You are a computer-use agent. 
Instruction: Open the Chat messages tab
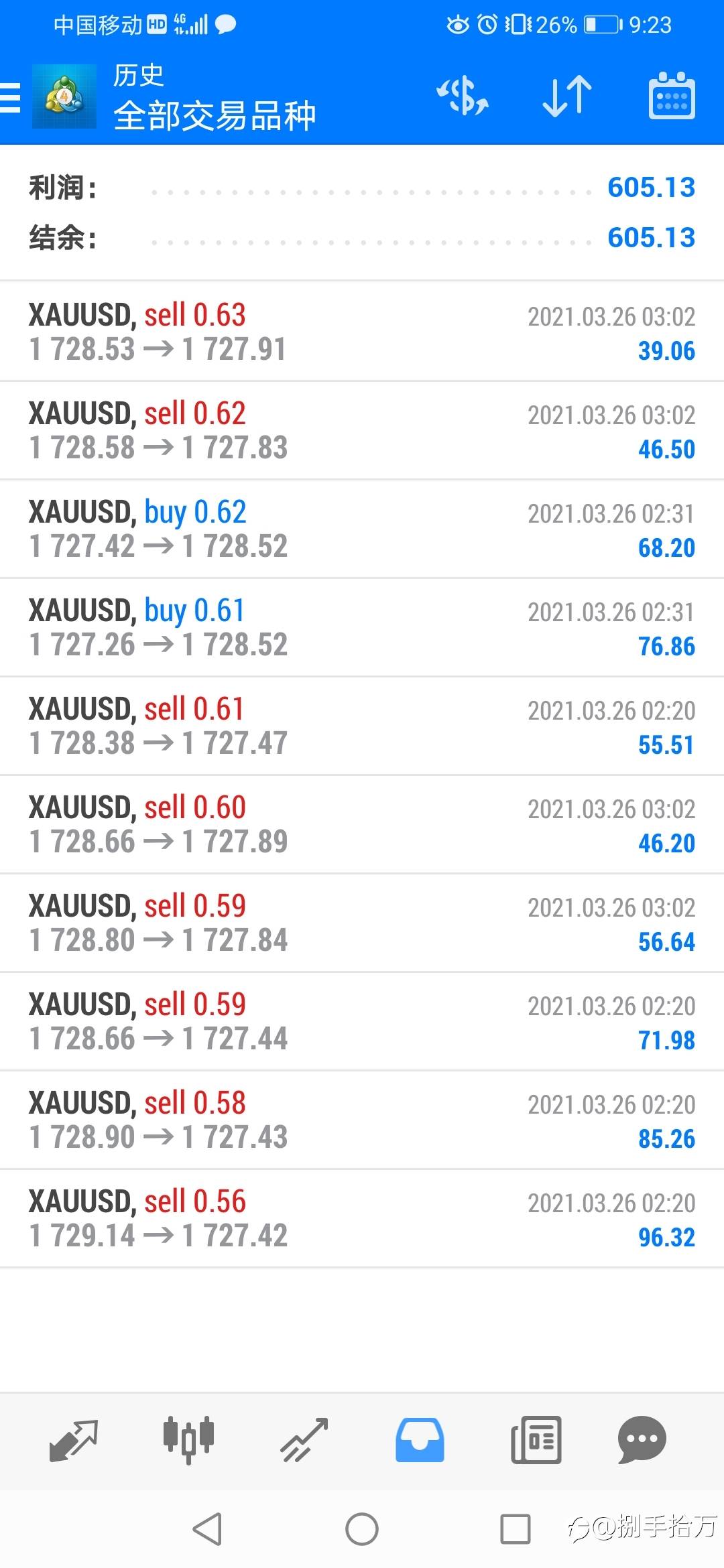point(642,1440)
